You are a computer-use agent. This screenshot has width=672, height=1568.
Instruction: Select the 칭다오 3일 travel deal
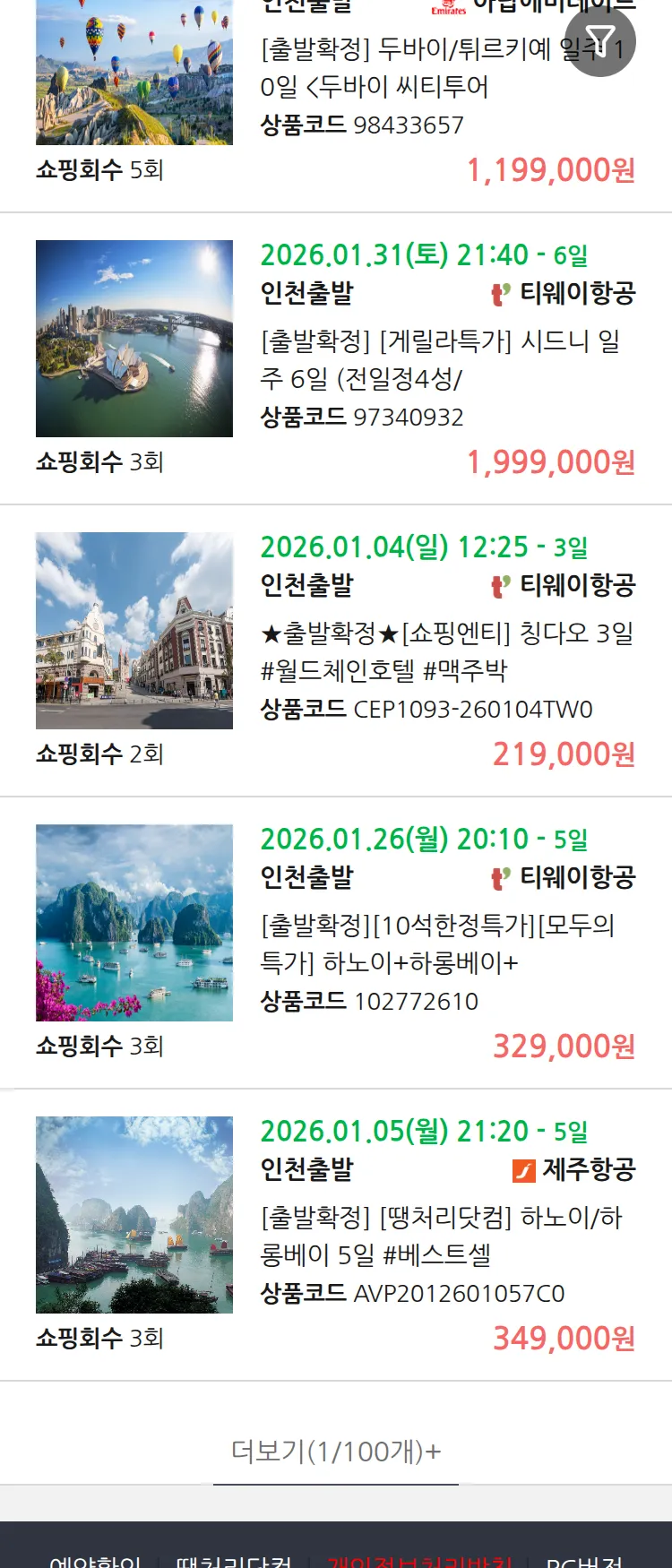446,651
